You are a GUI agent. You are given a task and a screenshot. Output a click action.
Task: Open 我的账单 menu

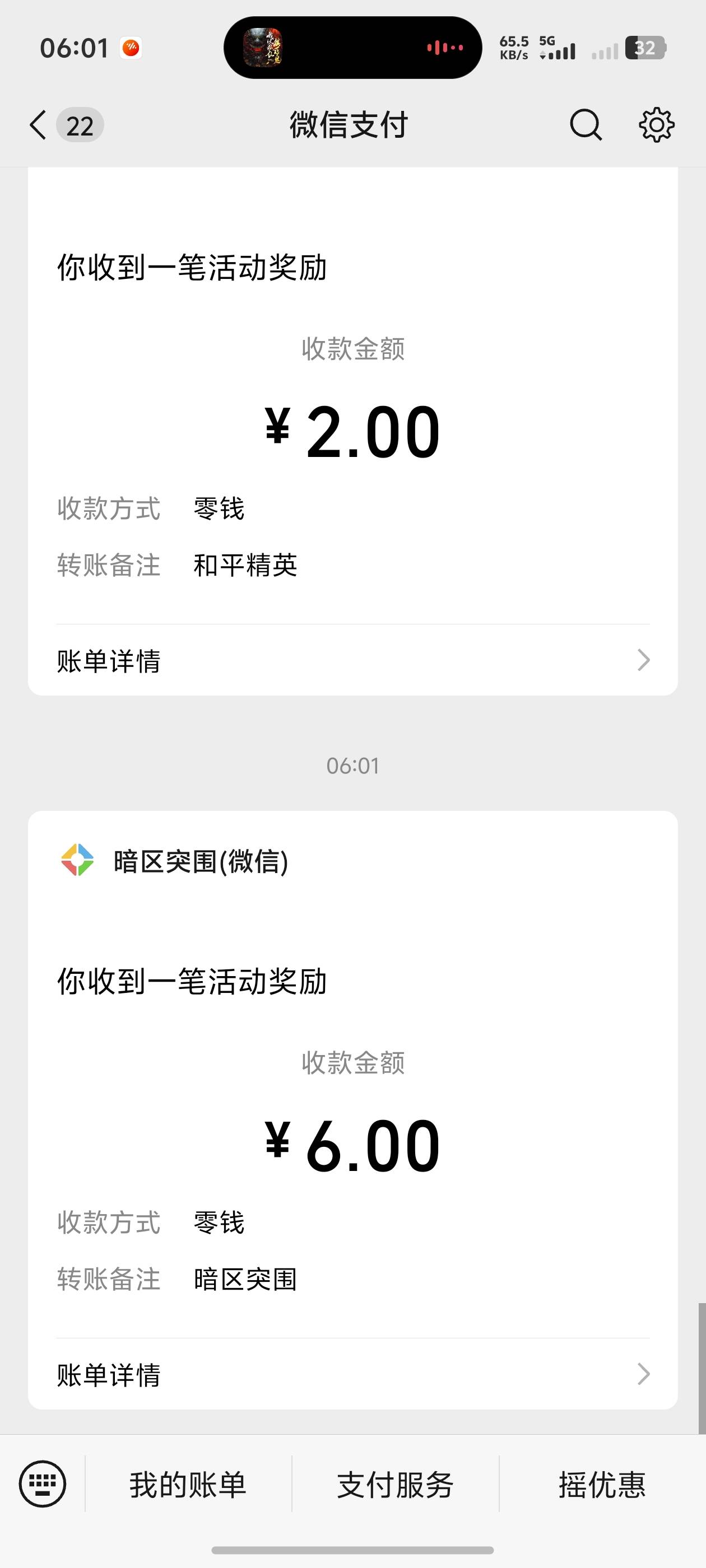click(x=188, y=1485)
